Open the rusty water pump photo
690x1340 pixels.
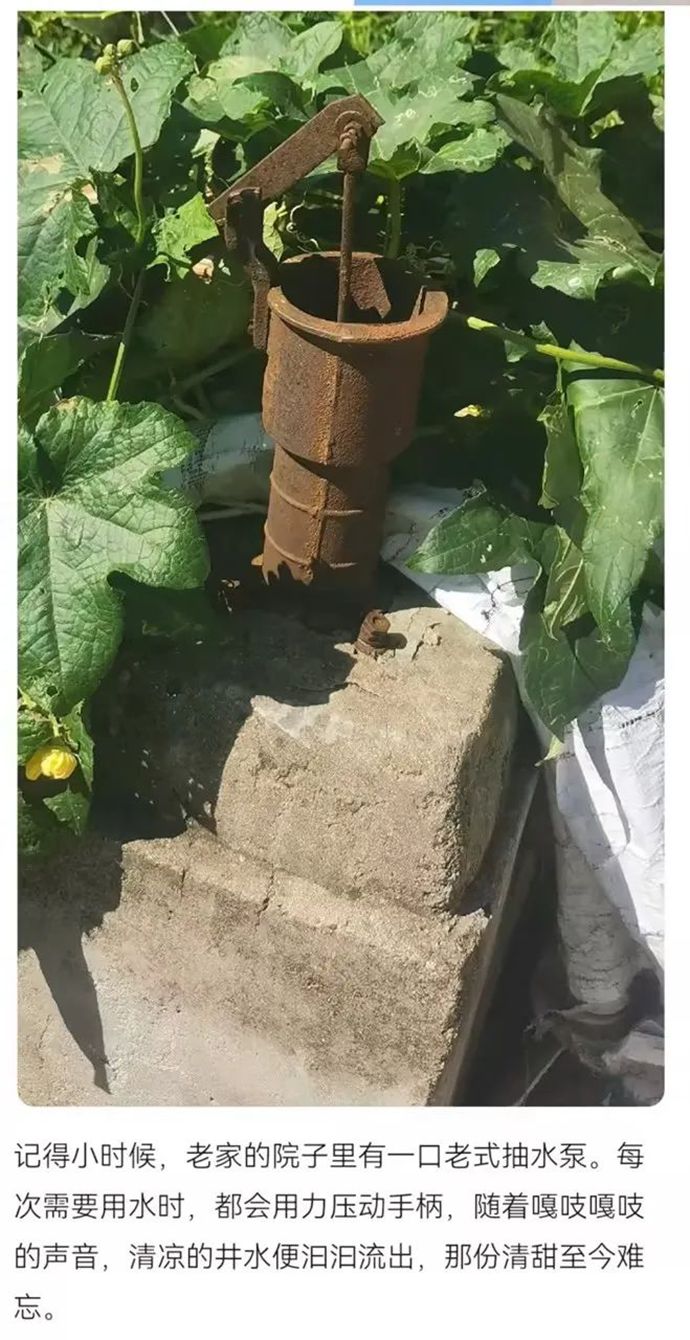click(341, 558)
